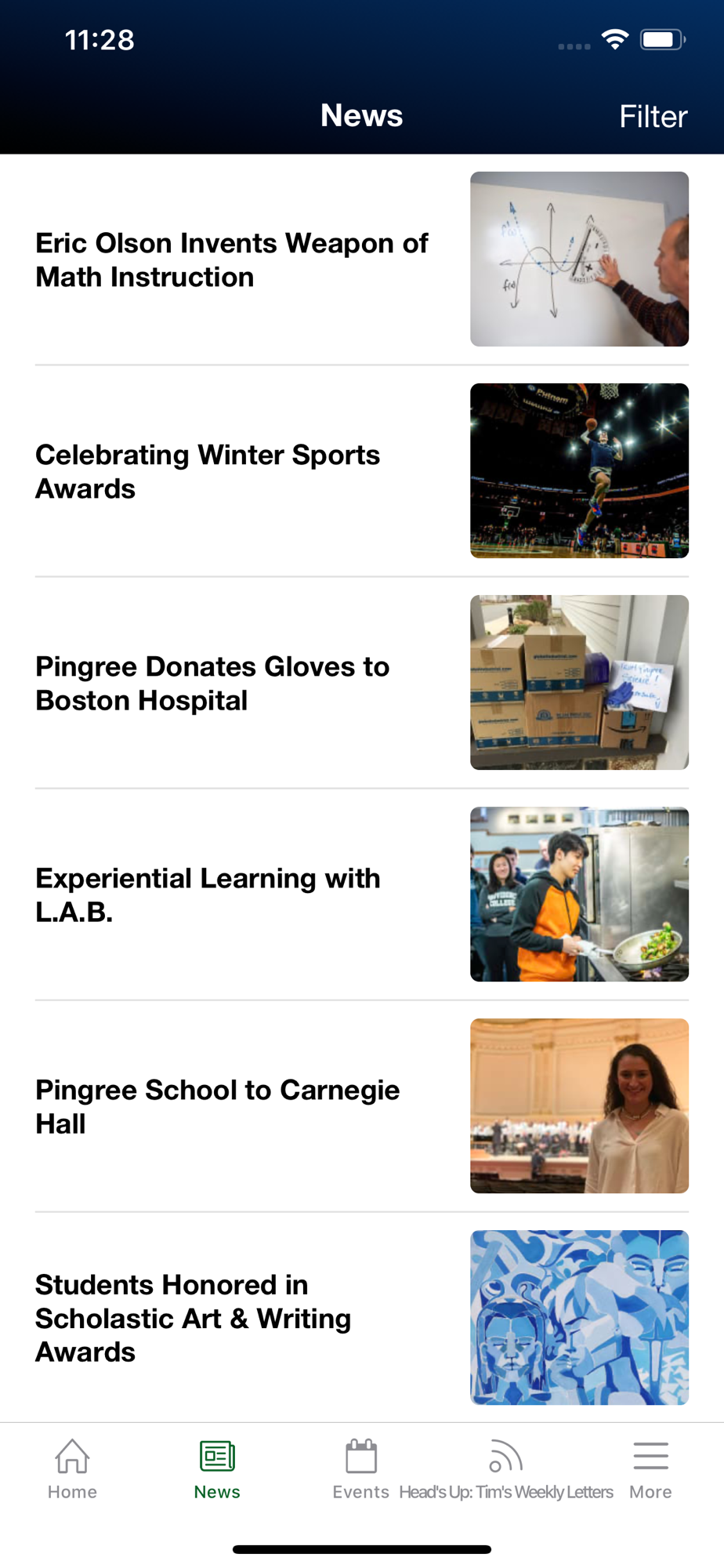Switch to the Events tab

point(360,1469)
